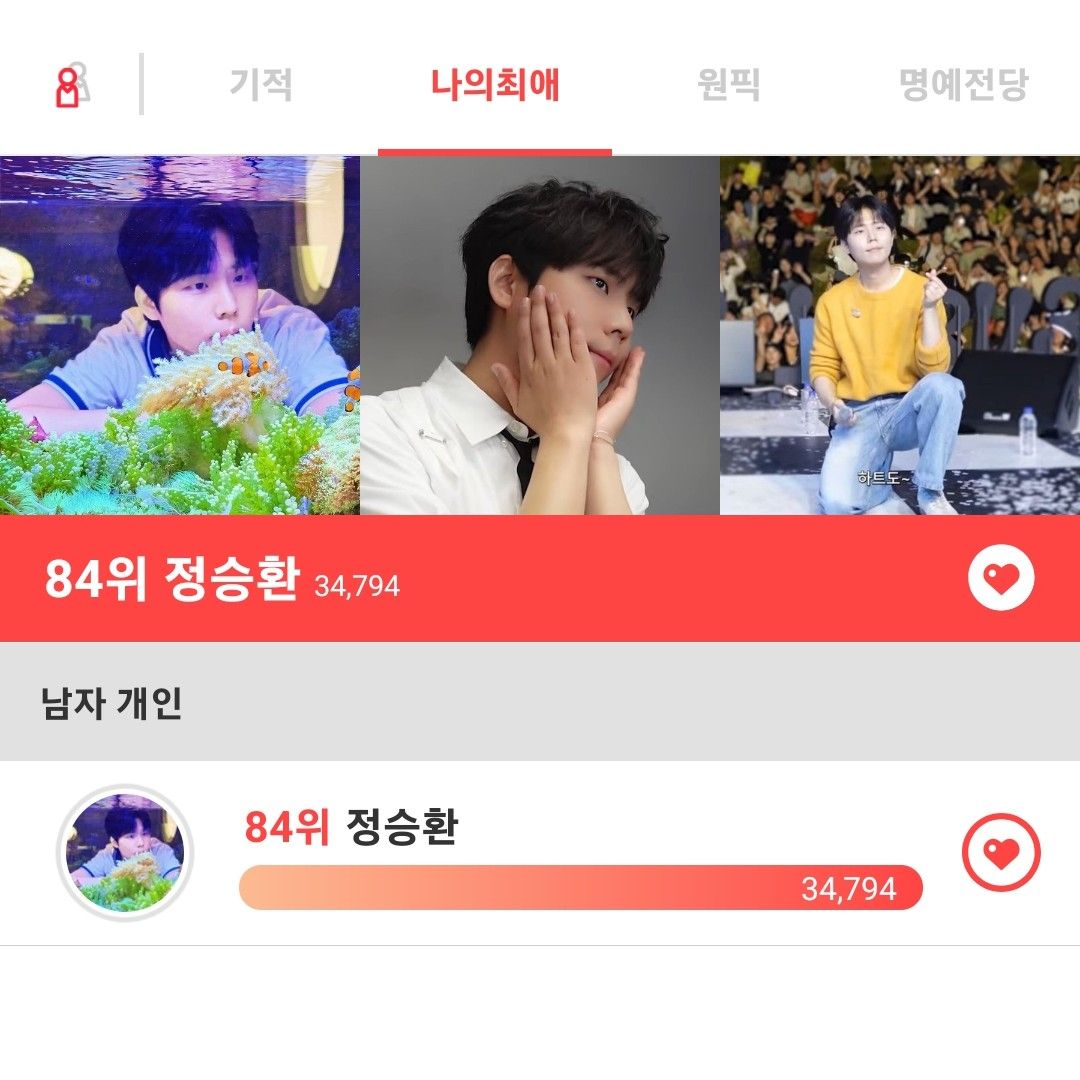
Task: Vote heart for 정승환 in 남자 개인 list
Action: [1001, 853]
